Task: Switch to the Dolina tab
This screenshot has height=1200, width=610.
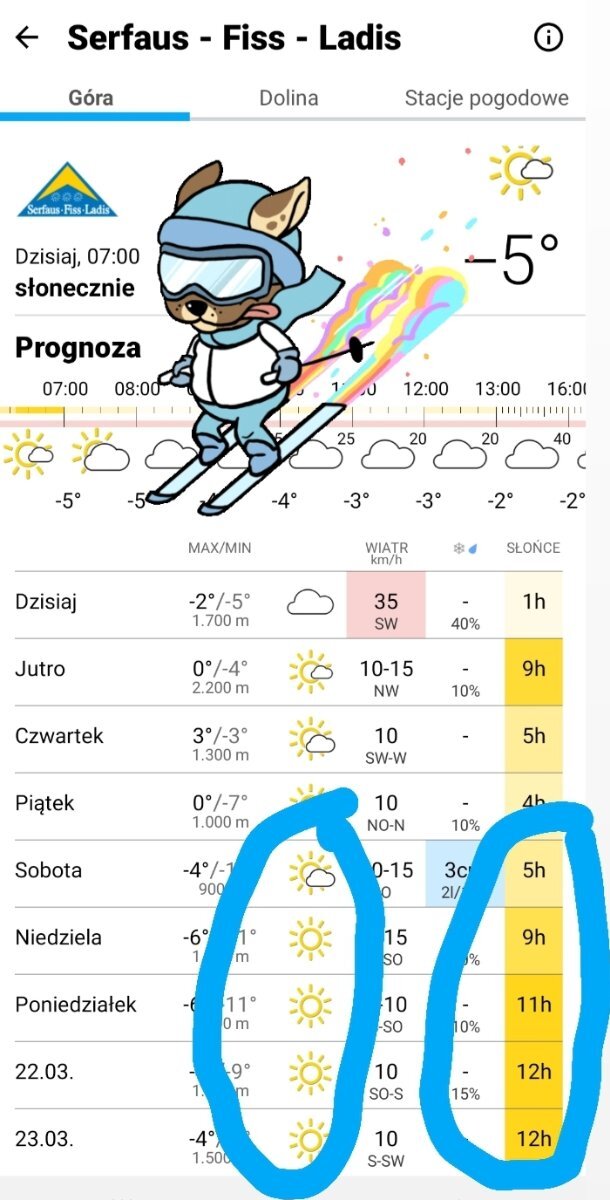Action: click(288, 98)
